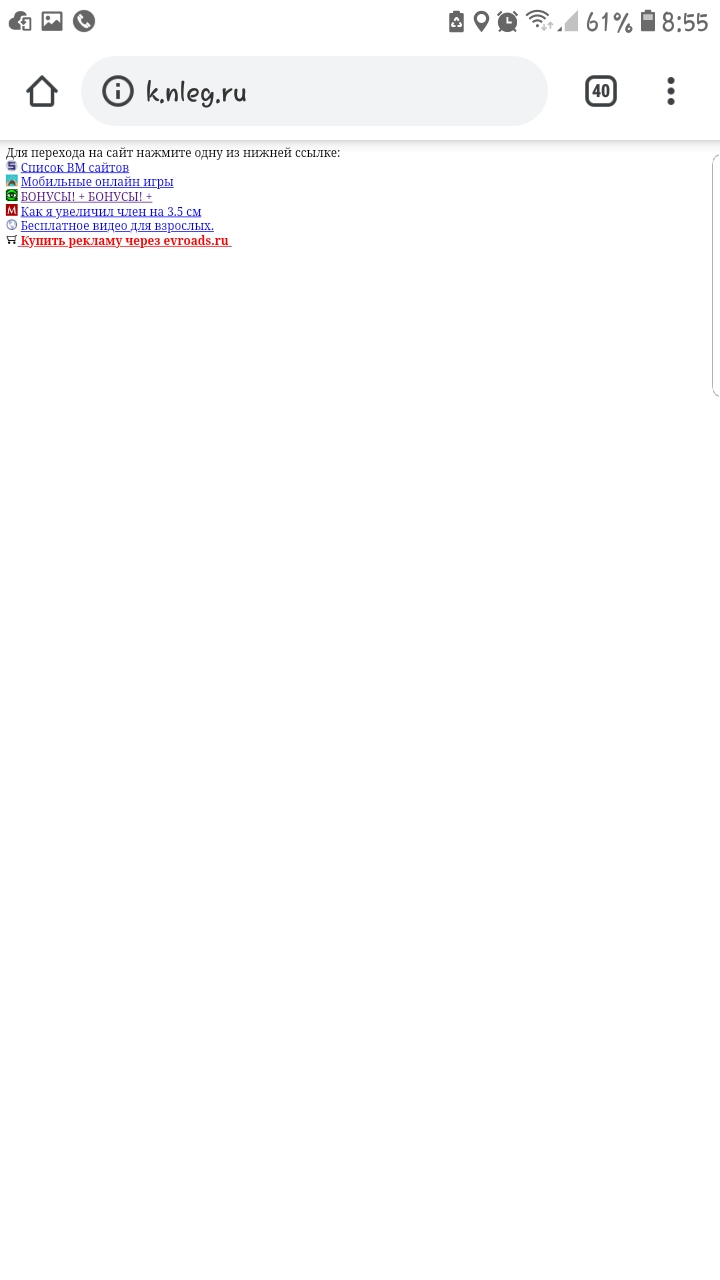Follow the 'Мобильные онлайн игры' link
Viewport: 720px width, 1280px height.
(x=97, y=182)
